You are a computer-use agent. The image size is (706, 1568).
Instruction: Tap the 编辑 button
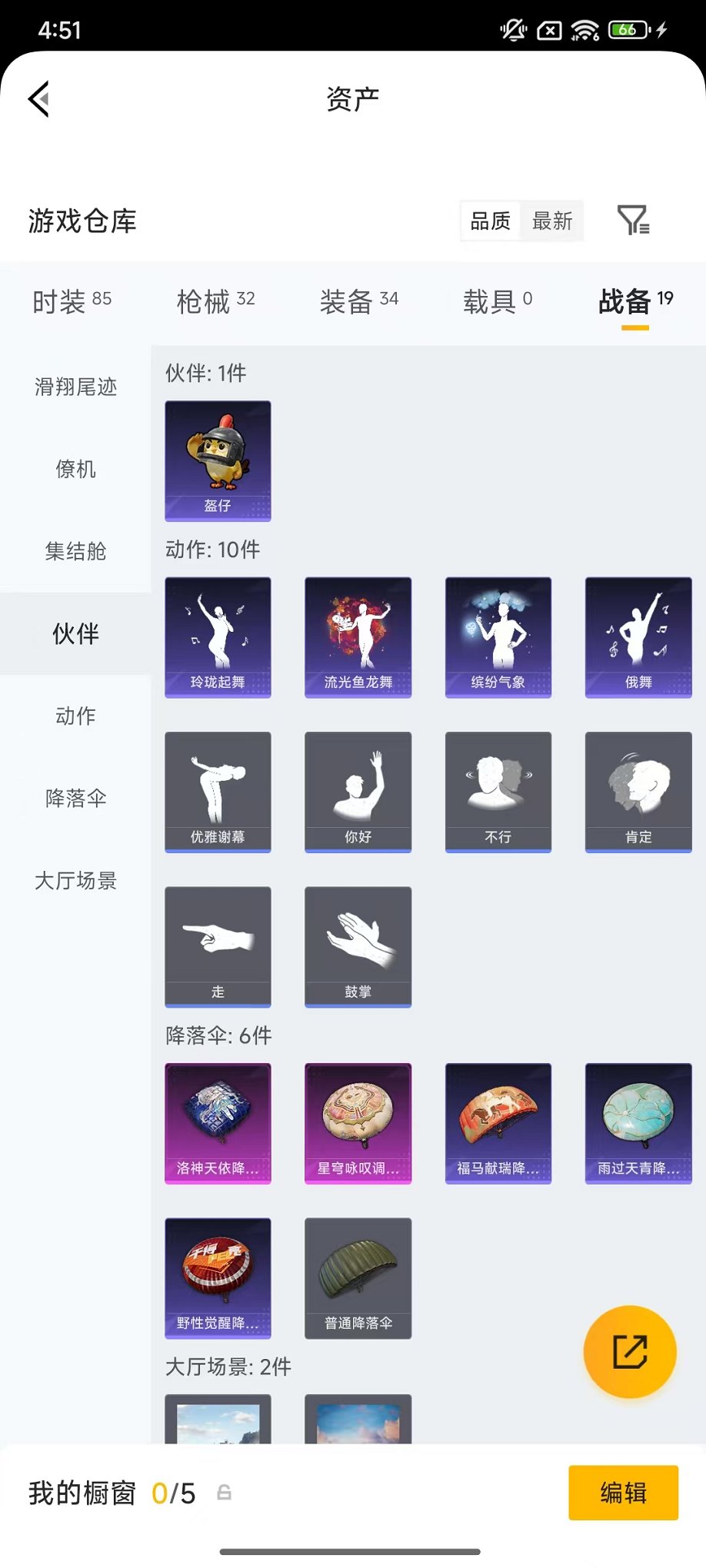[624, 1492]
